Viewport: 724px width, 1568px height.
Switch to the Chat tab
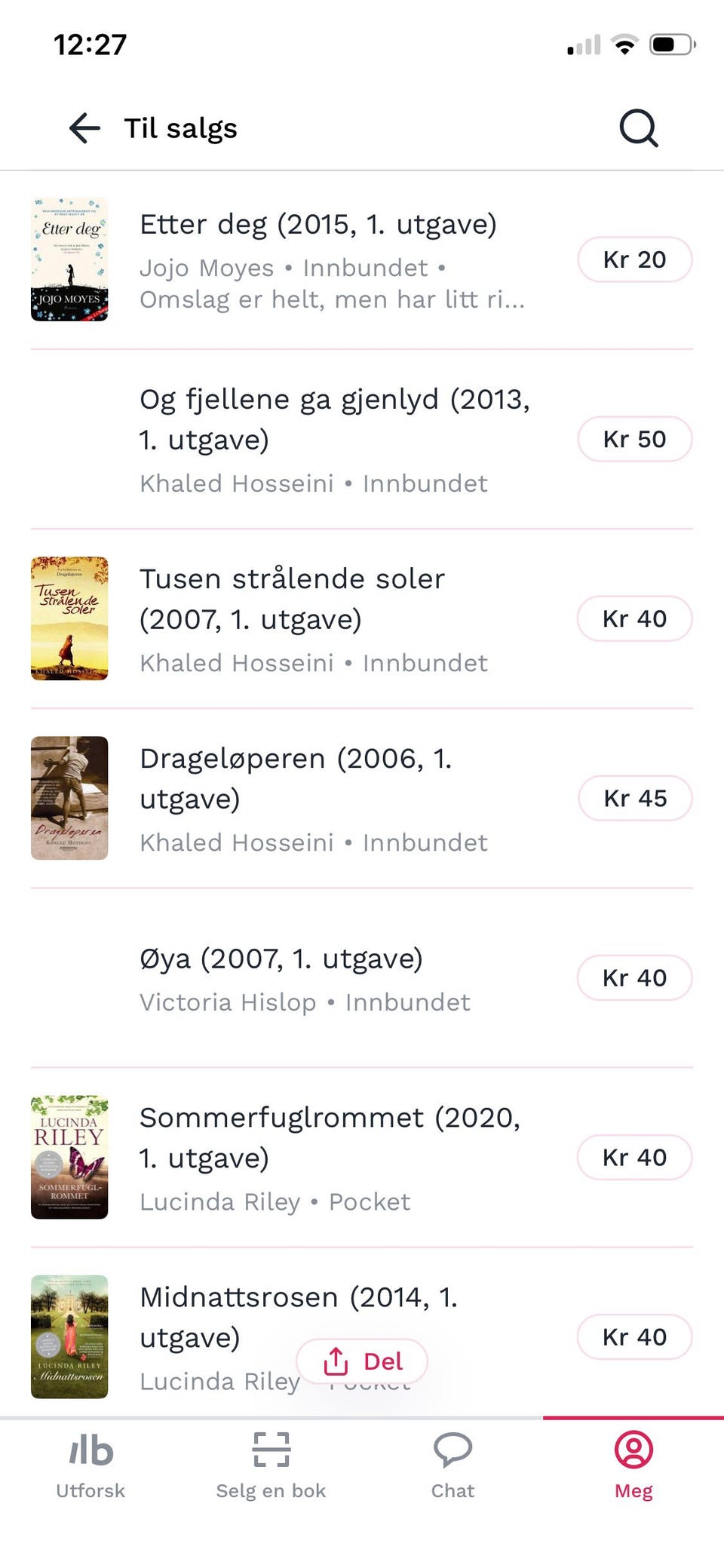coord(452,1467)
